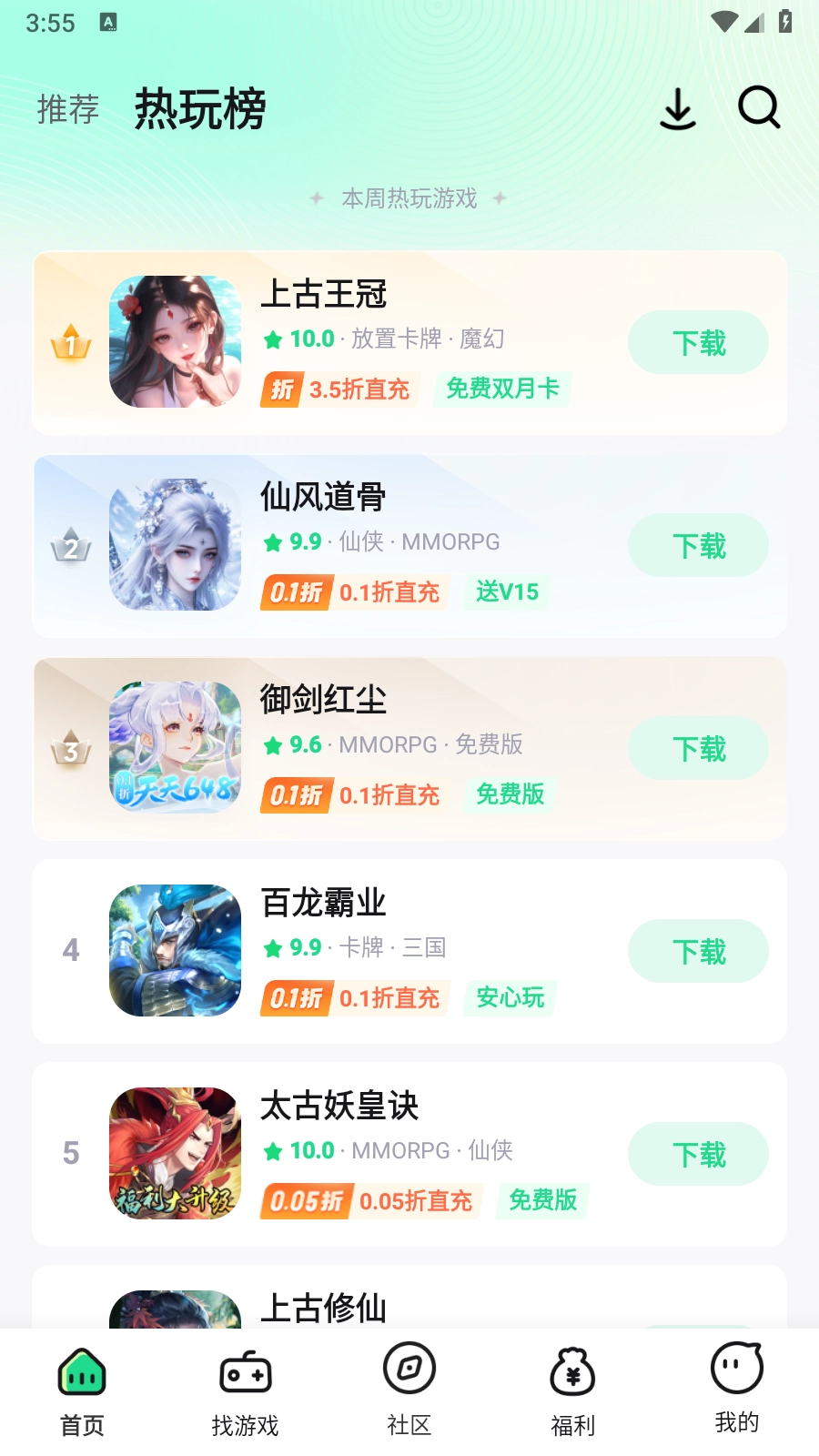Click the 上古修仙 game title
This screenshot has height=1456, width=819.
point(323,1309)
